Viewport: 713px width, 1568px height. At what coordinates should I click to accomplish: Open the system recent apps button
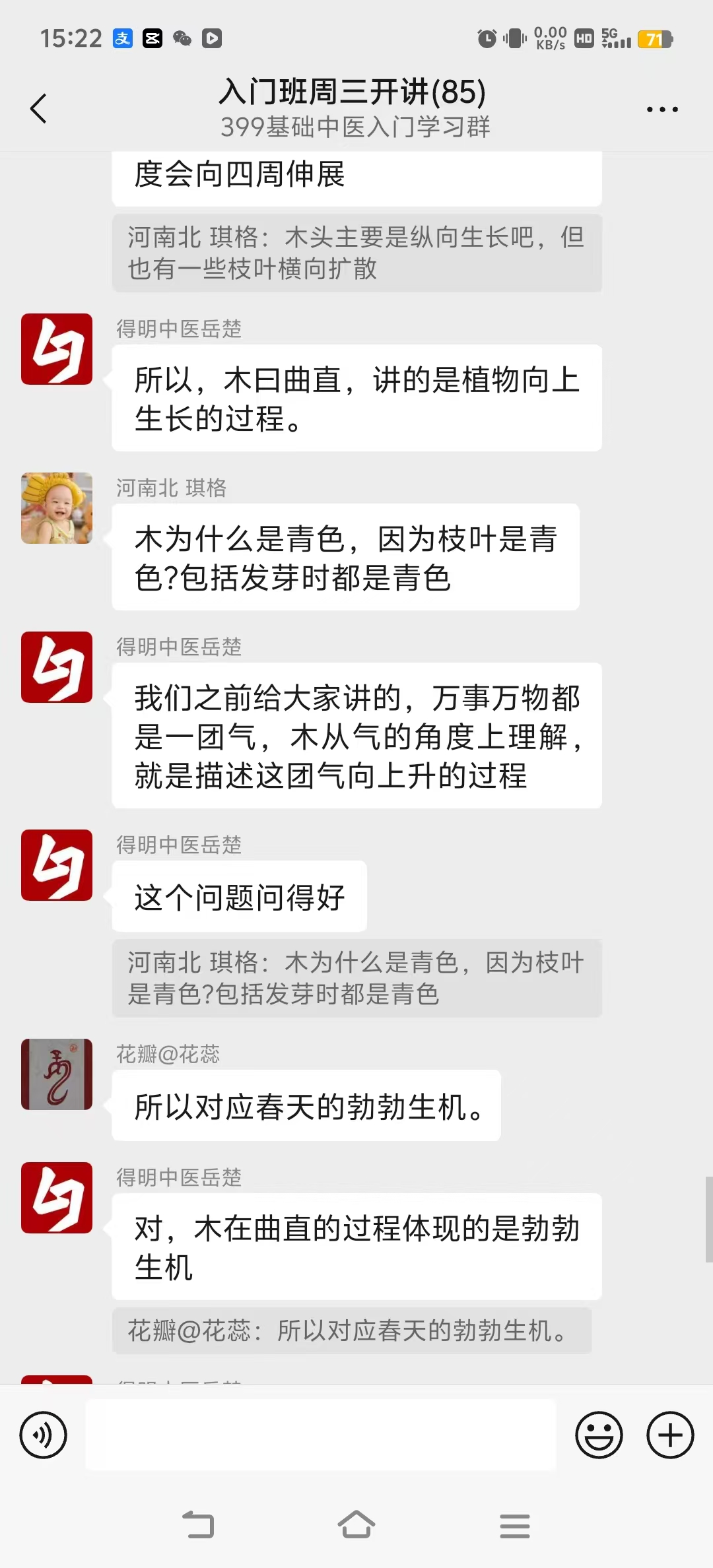pos(515,1526)
